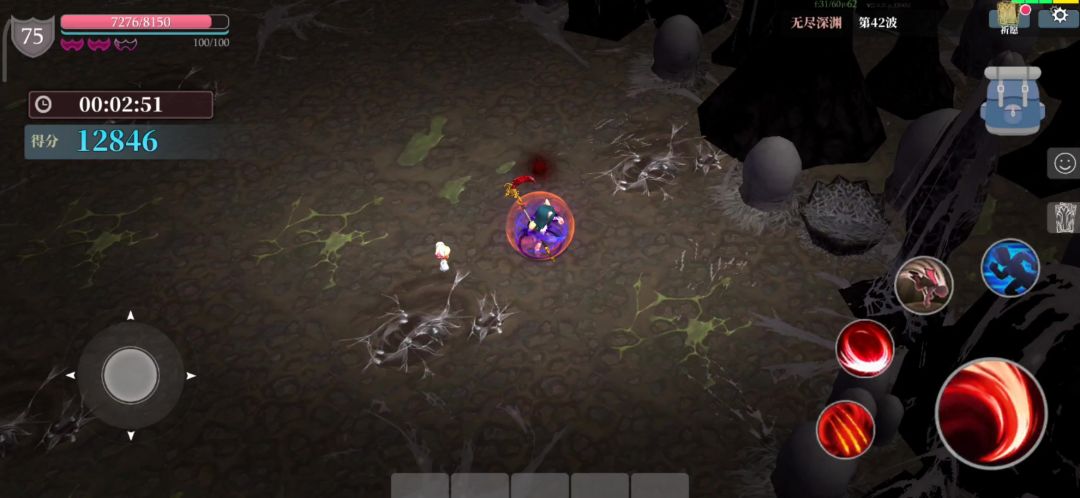Tap the joystick up arrow
Screen dimensions: 1080x498
click(x=130, y=315)
